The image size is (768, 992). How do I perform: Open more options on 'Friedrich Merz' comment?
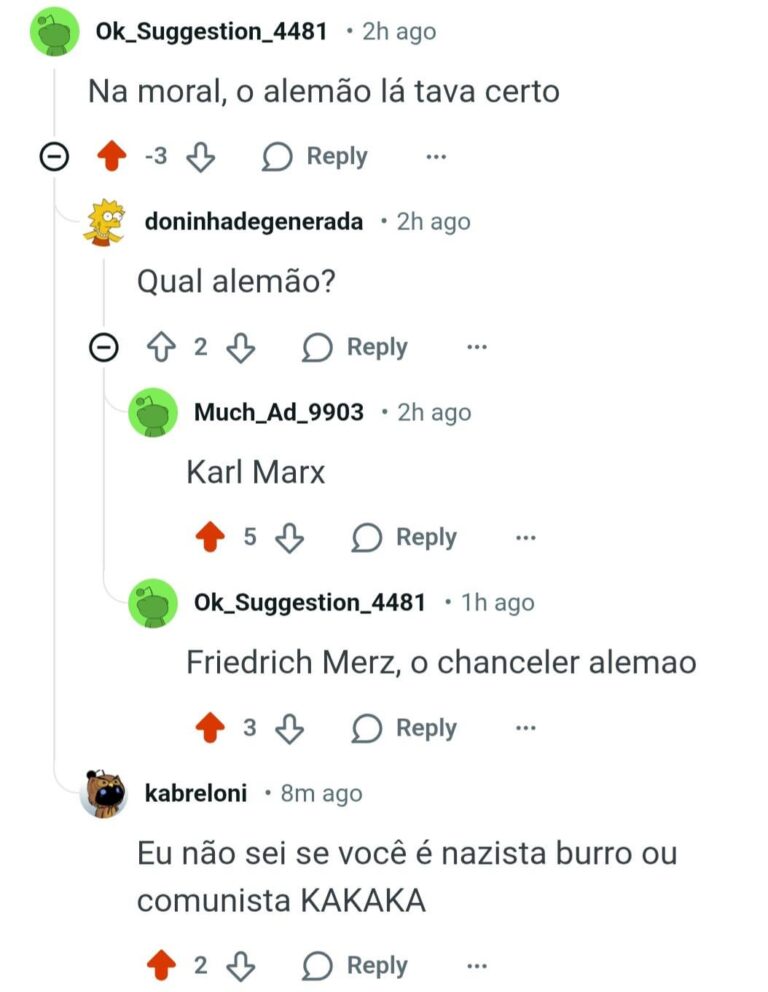pos(525,729)
